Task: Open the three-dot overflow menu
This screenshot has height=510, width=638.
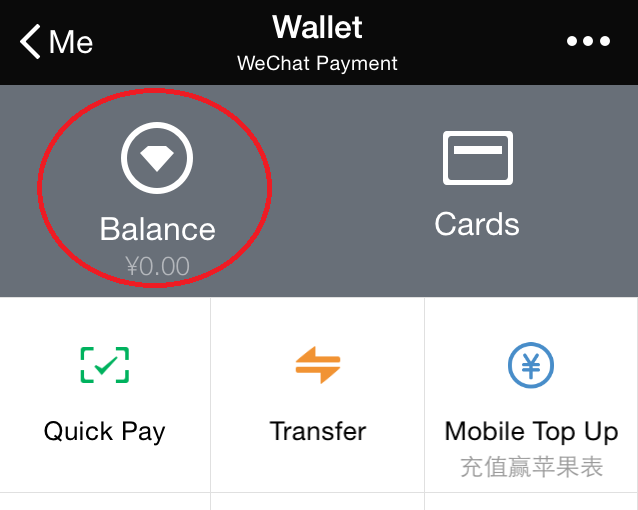Action: point(588,42)
